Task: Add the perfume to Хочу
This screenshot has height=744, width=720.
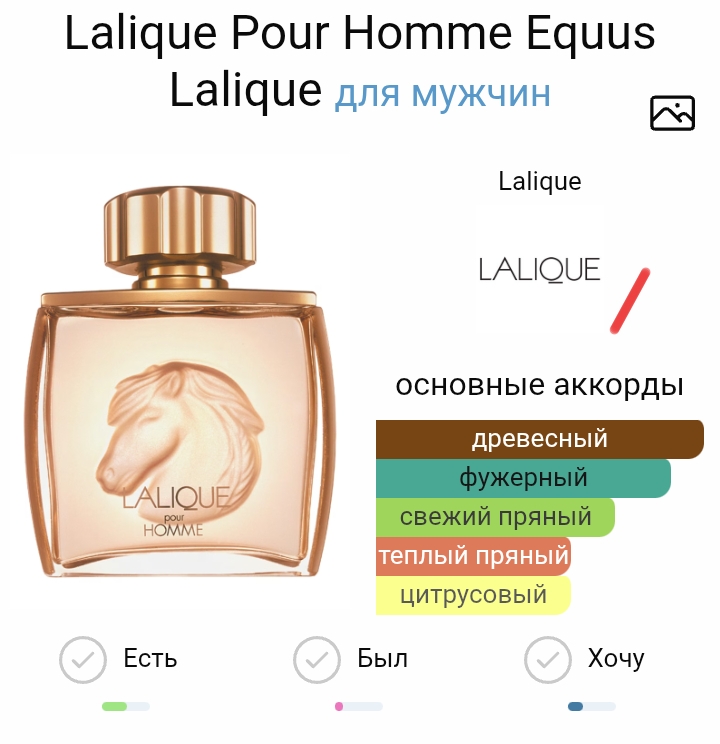Action: [x=548, y=659]
